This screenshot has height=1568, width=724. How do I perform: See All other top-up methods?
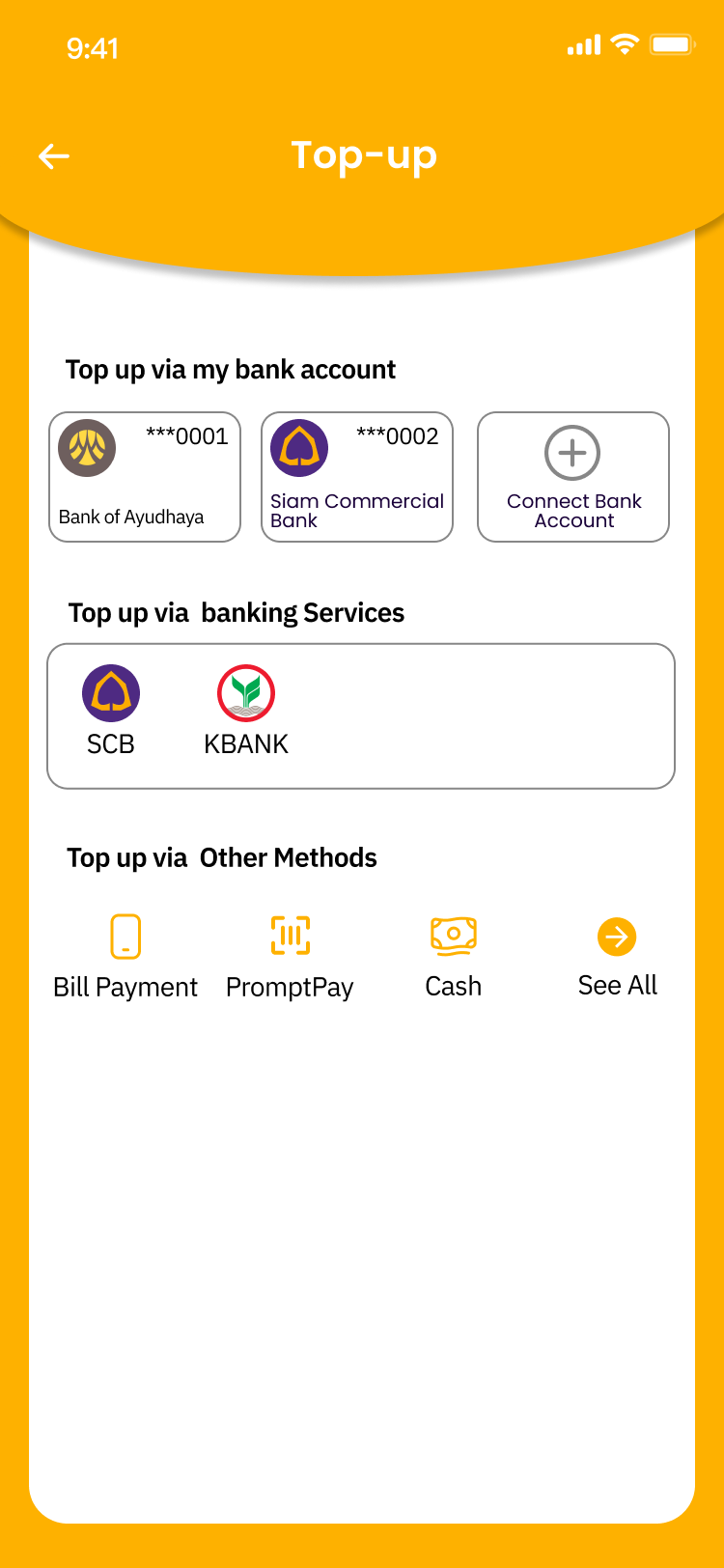(x=617, y=956)
